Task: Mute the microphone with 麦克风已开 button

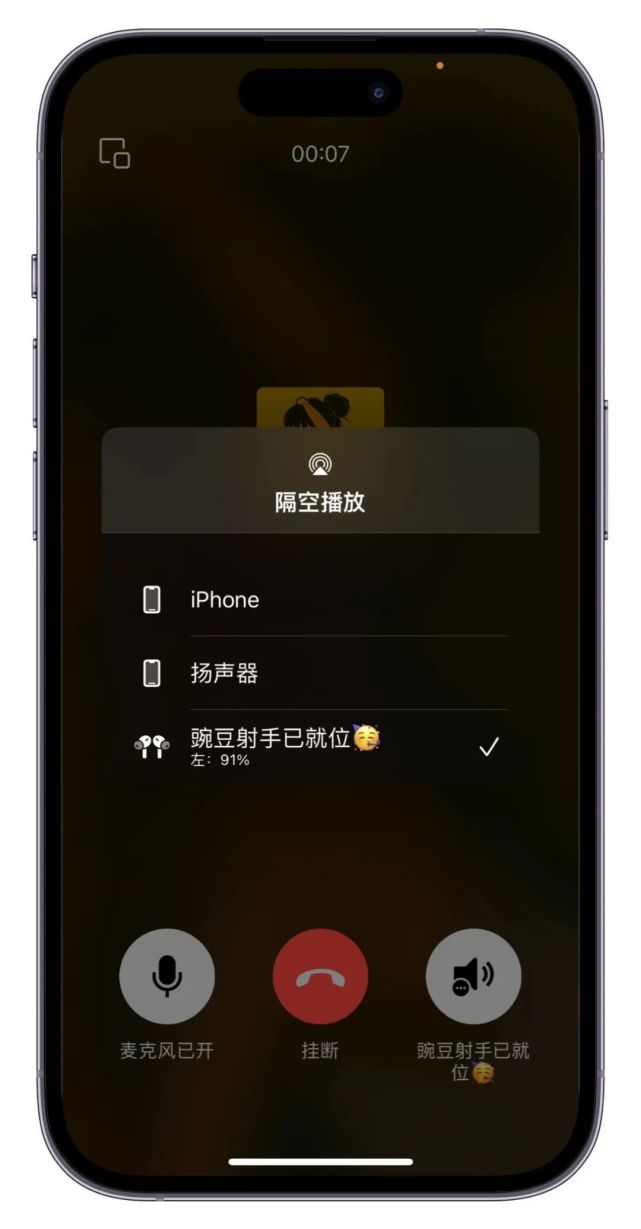Action: 167,976
